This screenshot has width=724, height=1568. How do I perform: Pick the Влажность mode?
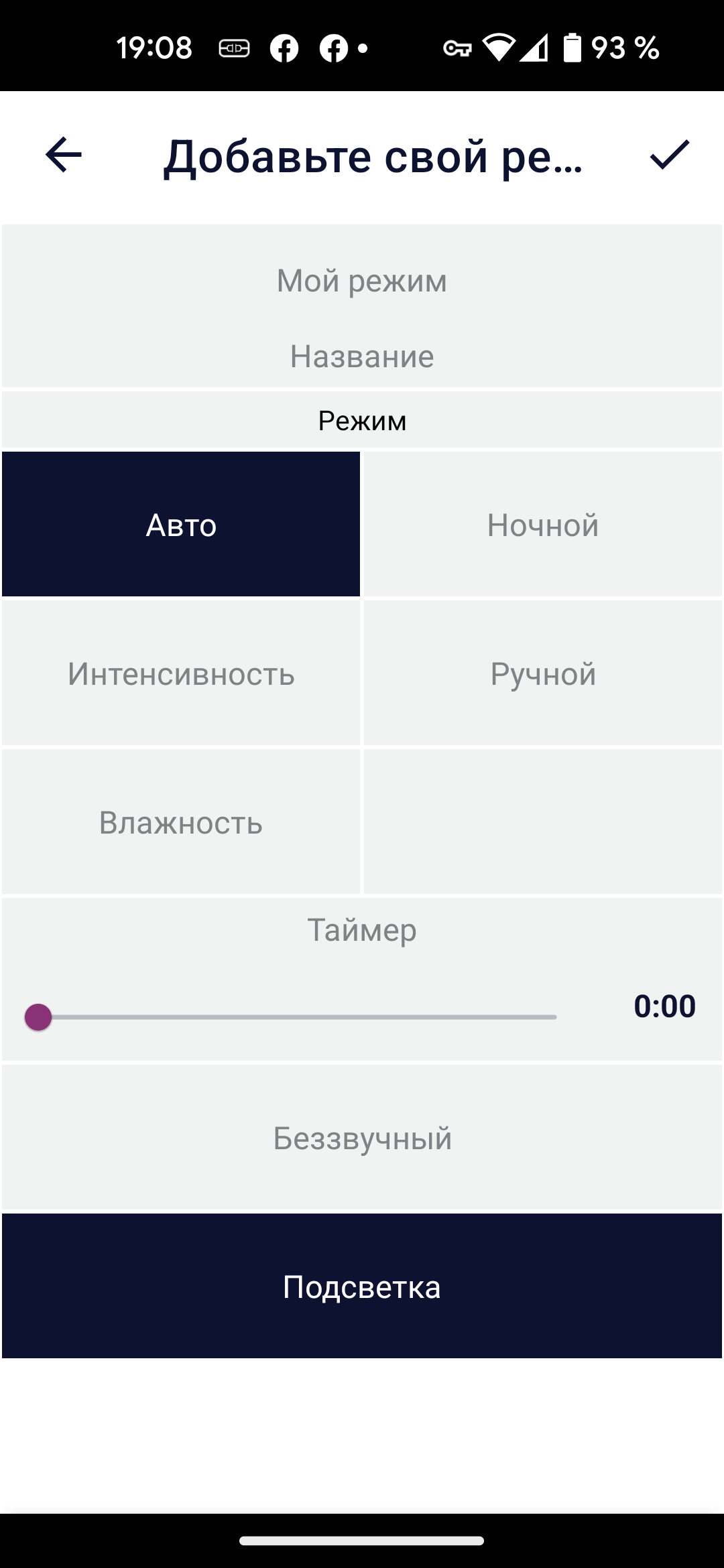[x=181, y=822]
